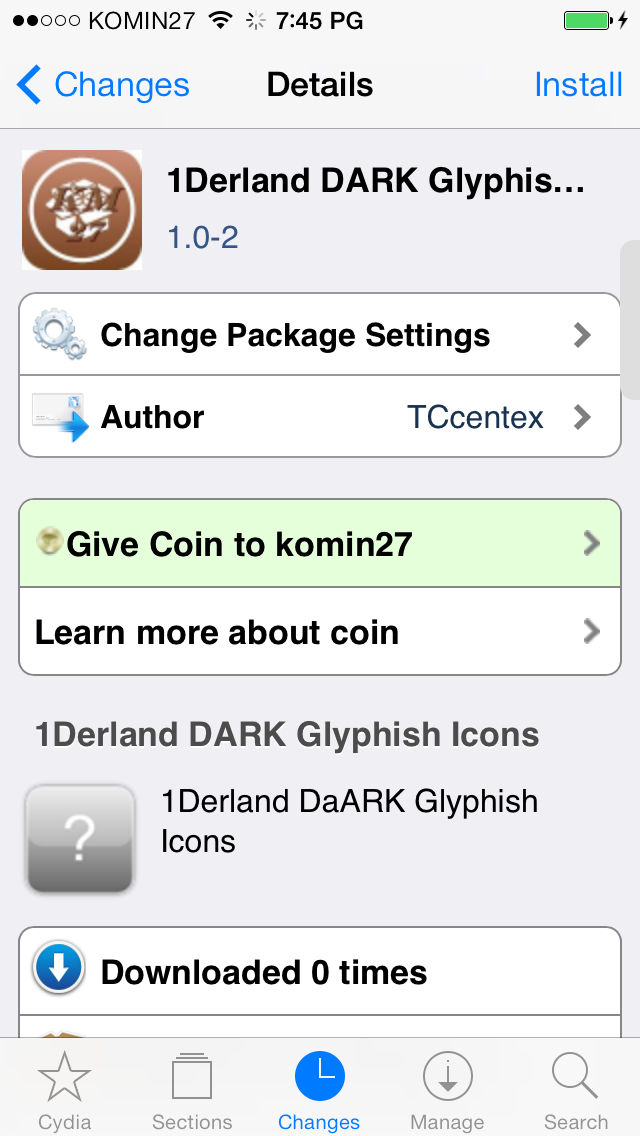The height and width of the screenshot is (1136, 640).
Task: Tap Install for this package
Action: 578,85
